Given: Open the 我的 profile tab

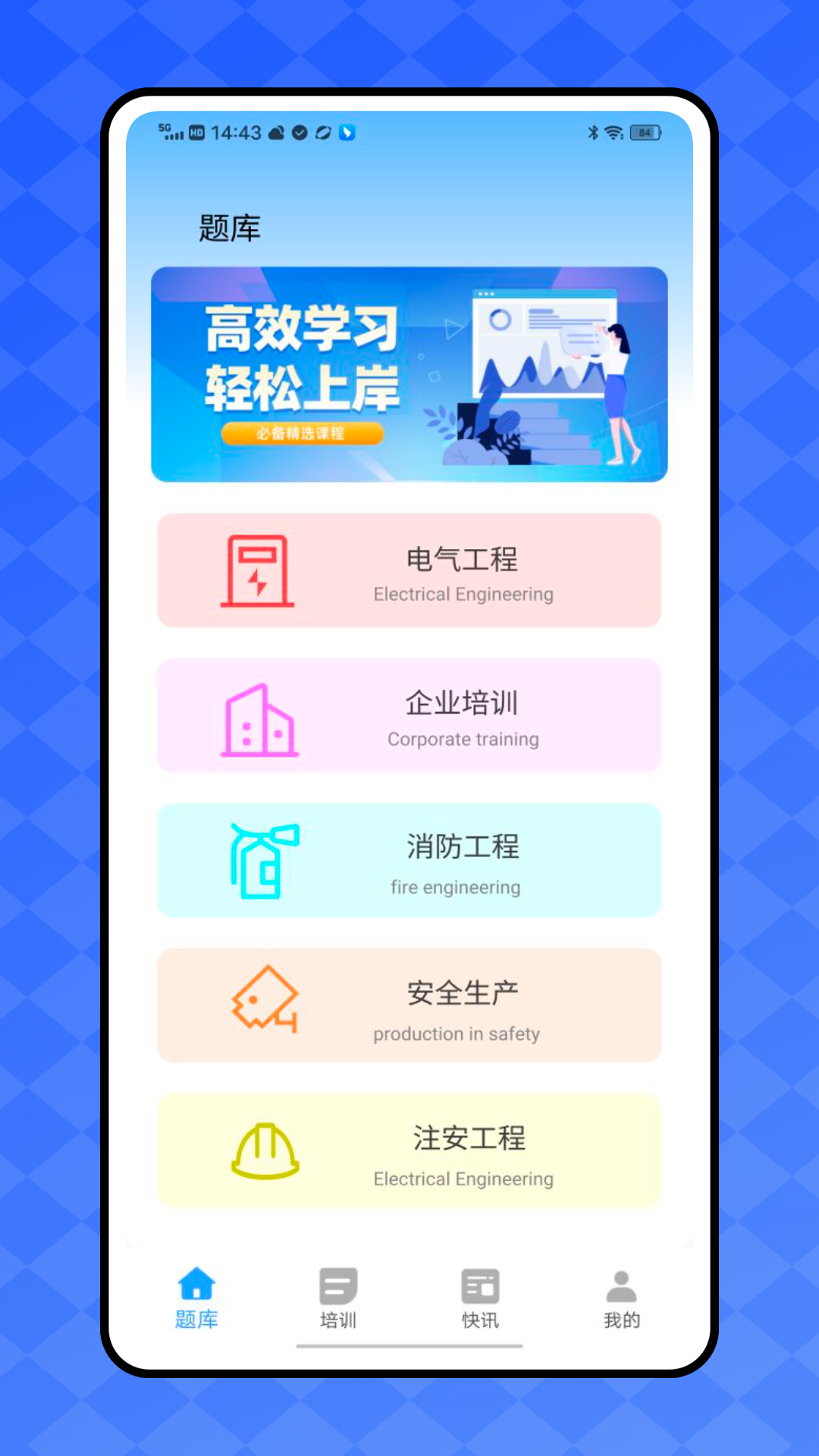Looking at the screenshot, I should coord(622,1298).
